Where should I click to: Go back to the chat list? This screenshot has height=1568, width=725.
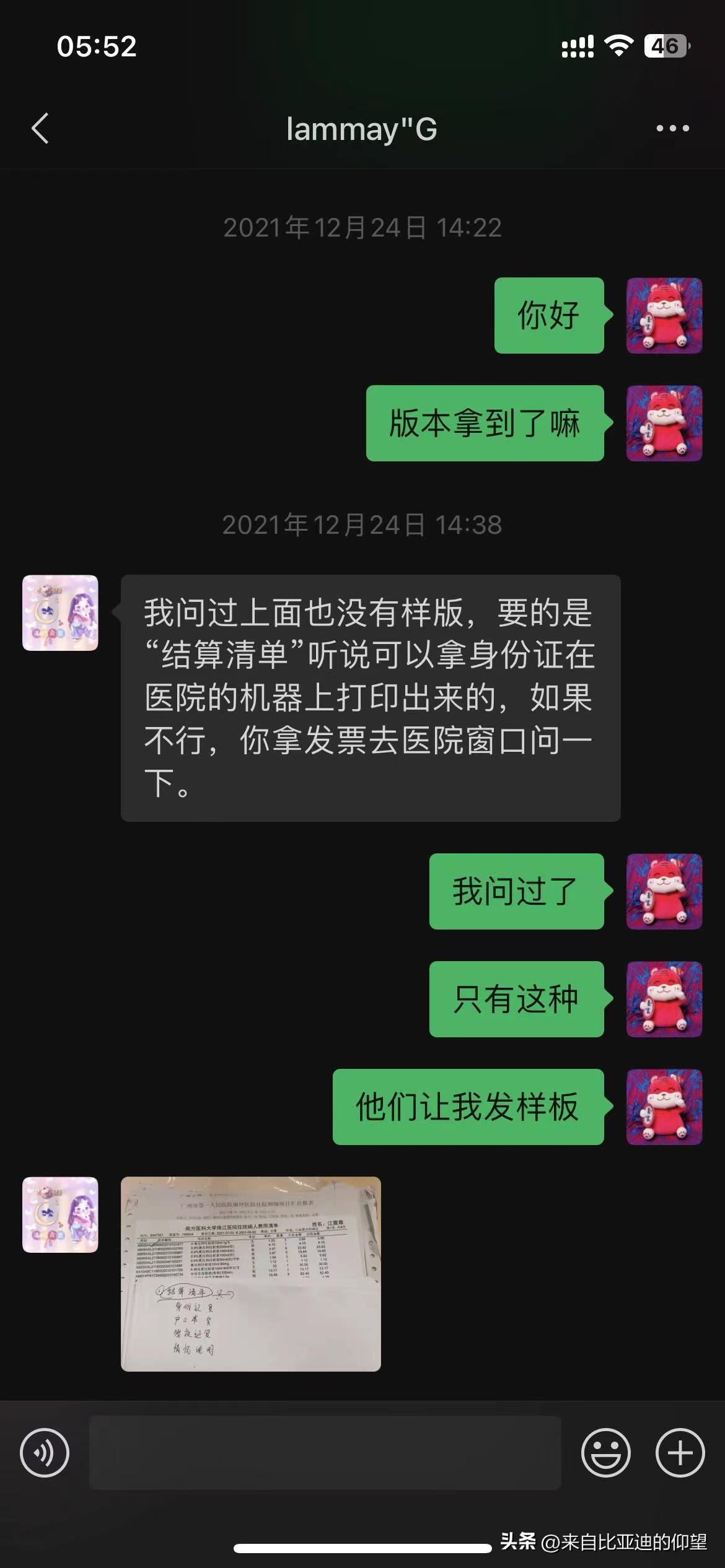tap(40, 129)
